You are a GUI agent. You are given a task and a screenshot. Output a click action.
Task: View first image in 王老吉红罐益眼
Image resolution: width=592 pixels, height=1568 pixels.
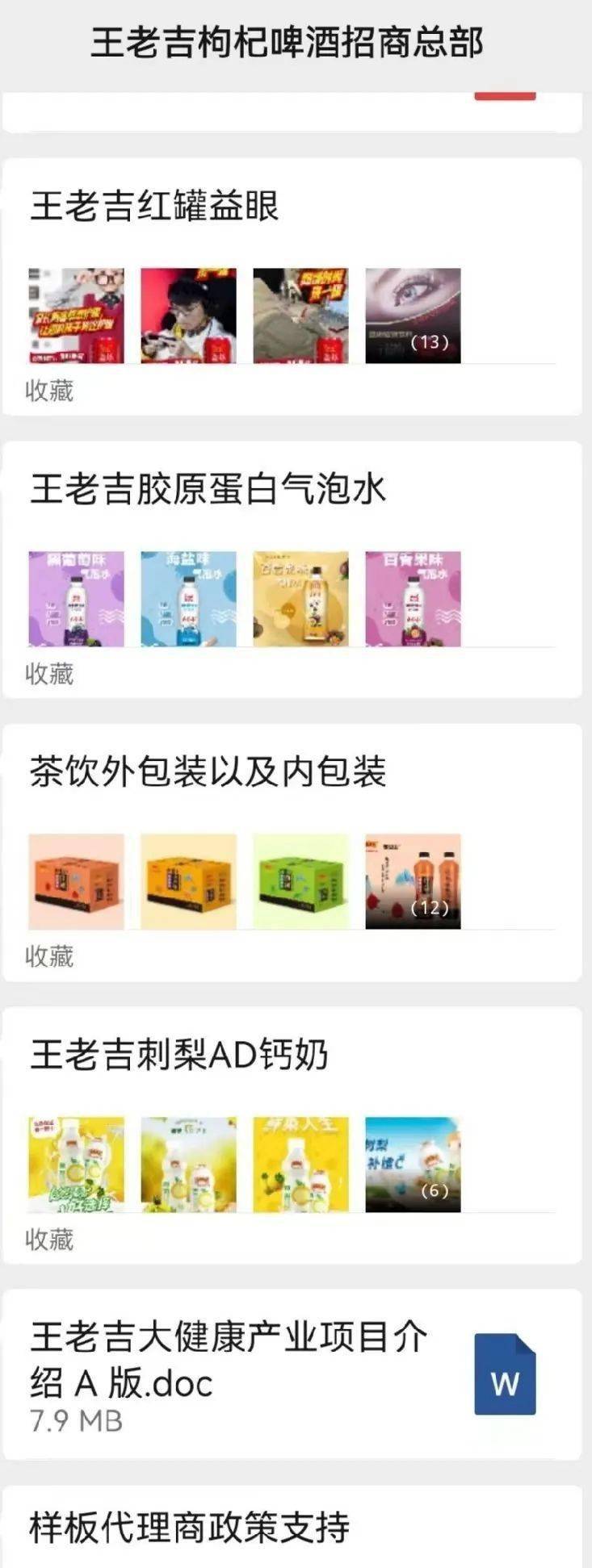coord(76,316)
